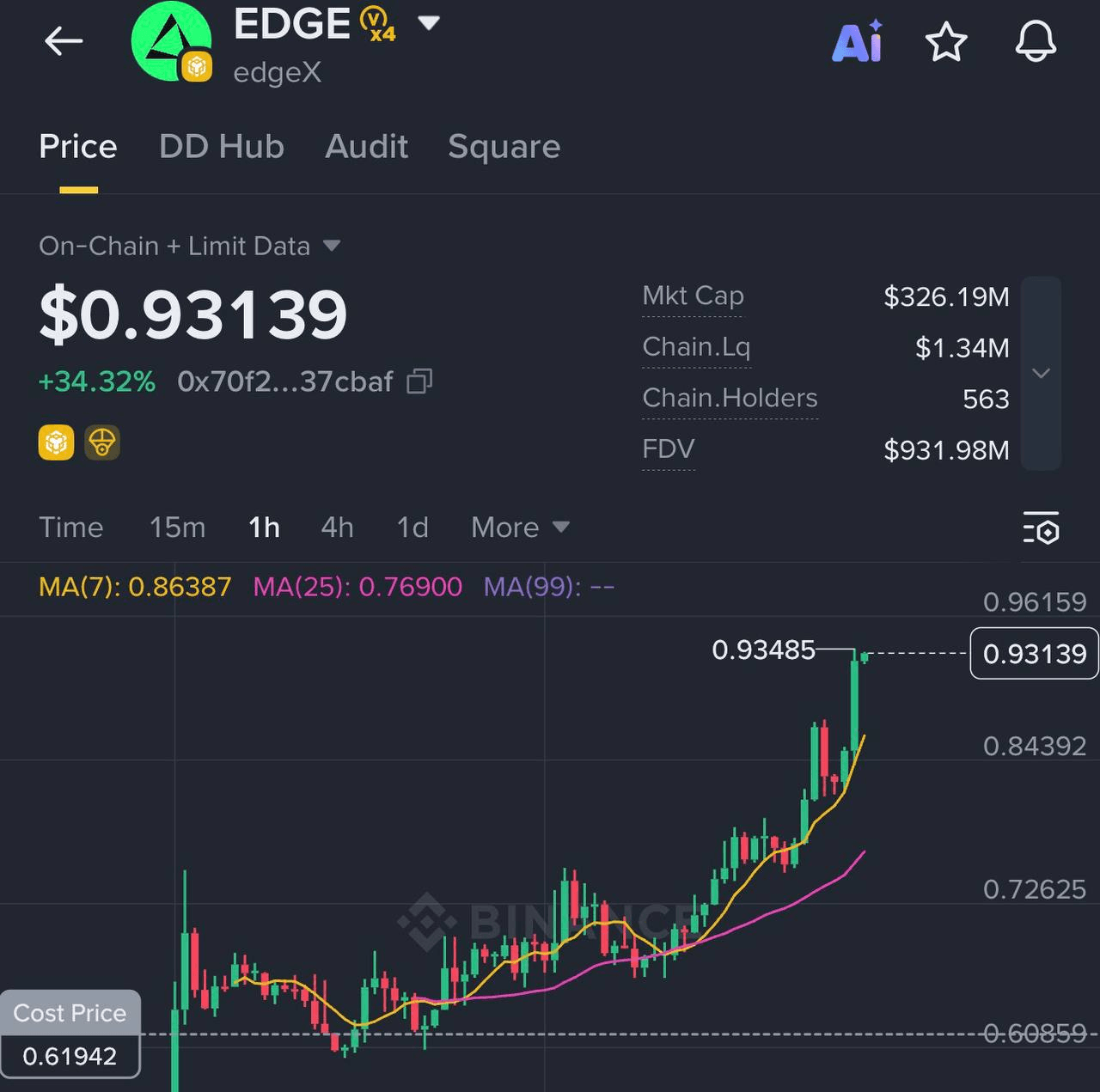Open chart settings icon

[1041, 528]
